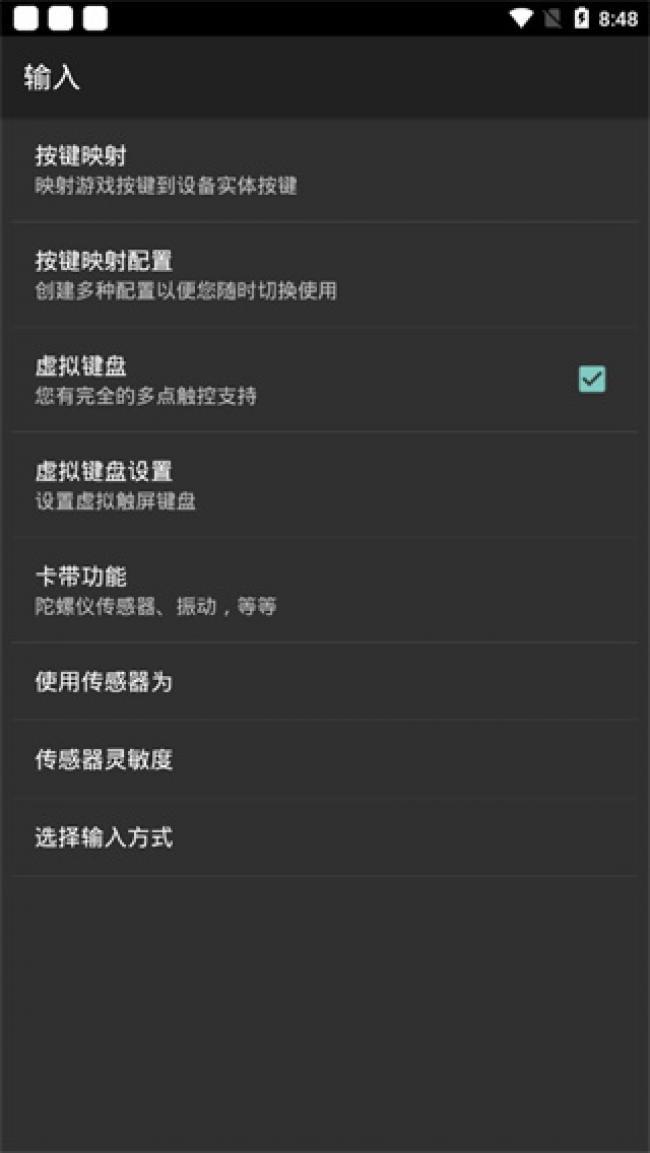Open 卡带功能 options
Screen dimensions: 650x1153
pyautogui.click(x=324, y=590)
